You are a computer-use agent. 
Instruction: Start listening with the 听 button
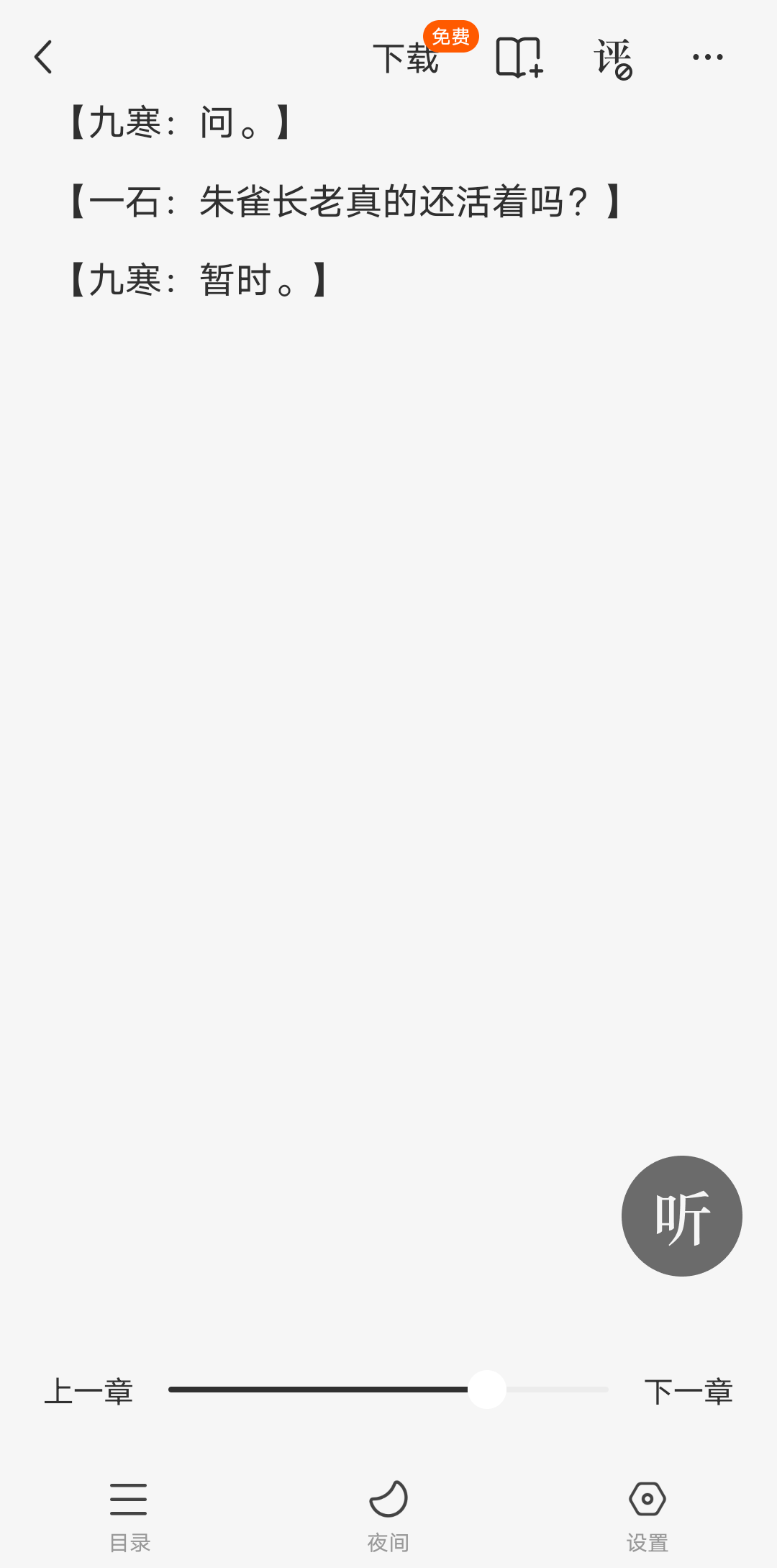point(681,1215)
